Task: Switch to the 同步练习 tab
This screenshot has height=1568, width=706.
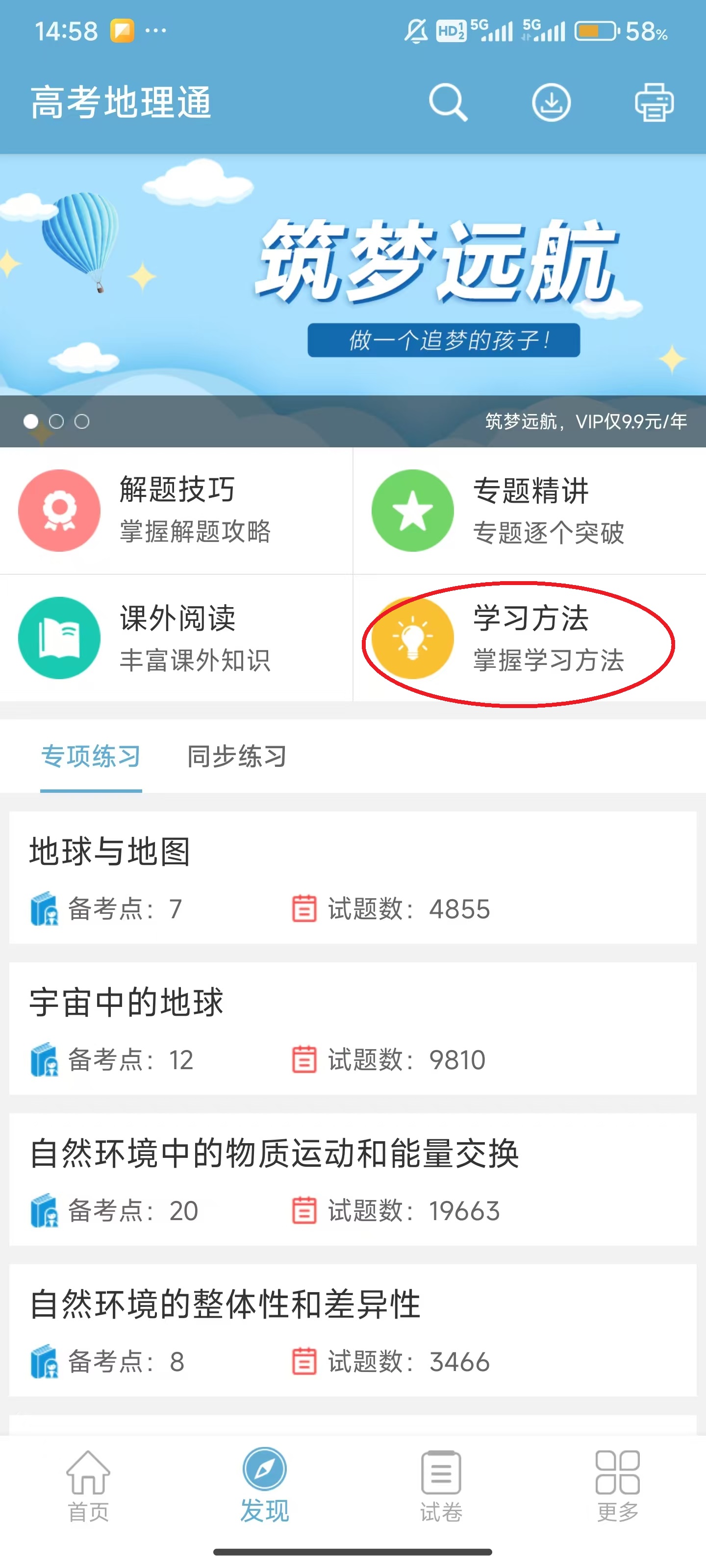Action: point(236,757)
